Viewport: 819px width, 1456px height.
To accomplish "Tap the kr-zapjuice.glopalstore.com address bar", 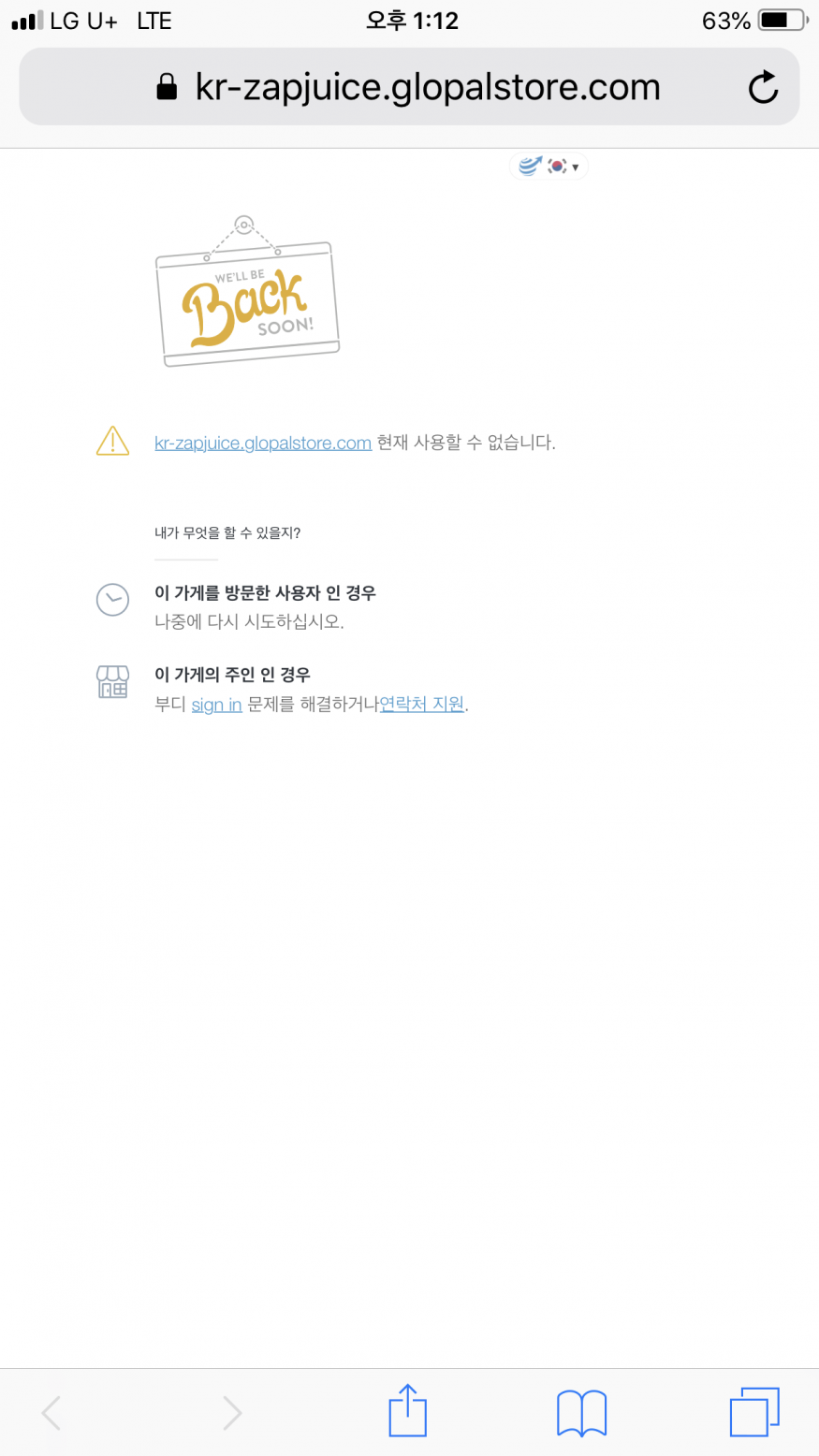I will point(427,87).
